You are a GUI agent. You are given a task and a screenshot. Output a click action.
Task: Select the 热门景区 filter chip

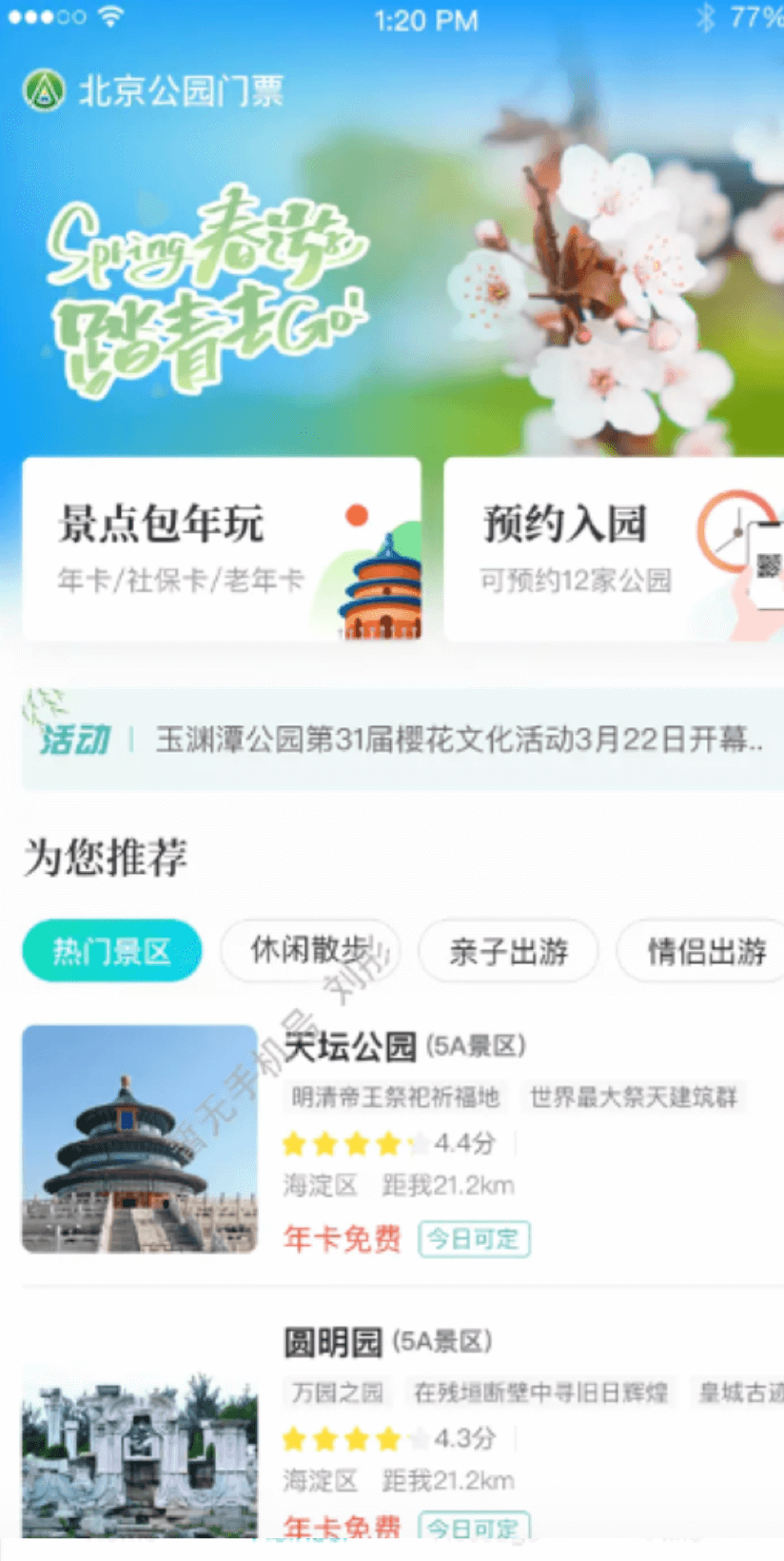[111, 950]
